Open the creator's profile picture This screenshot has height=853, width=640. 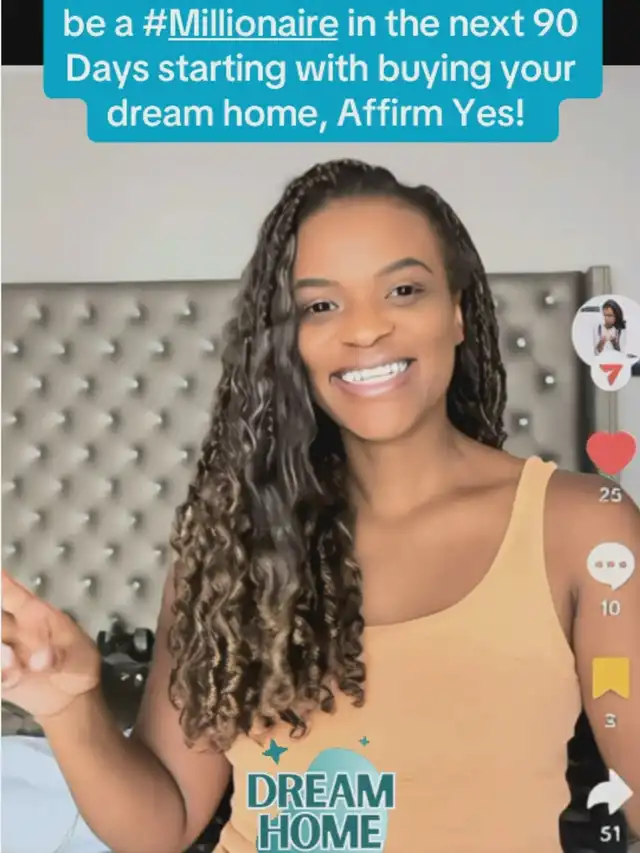[607, 329]
